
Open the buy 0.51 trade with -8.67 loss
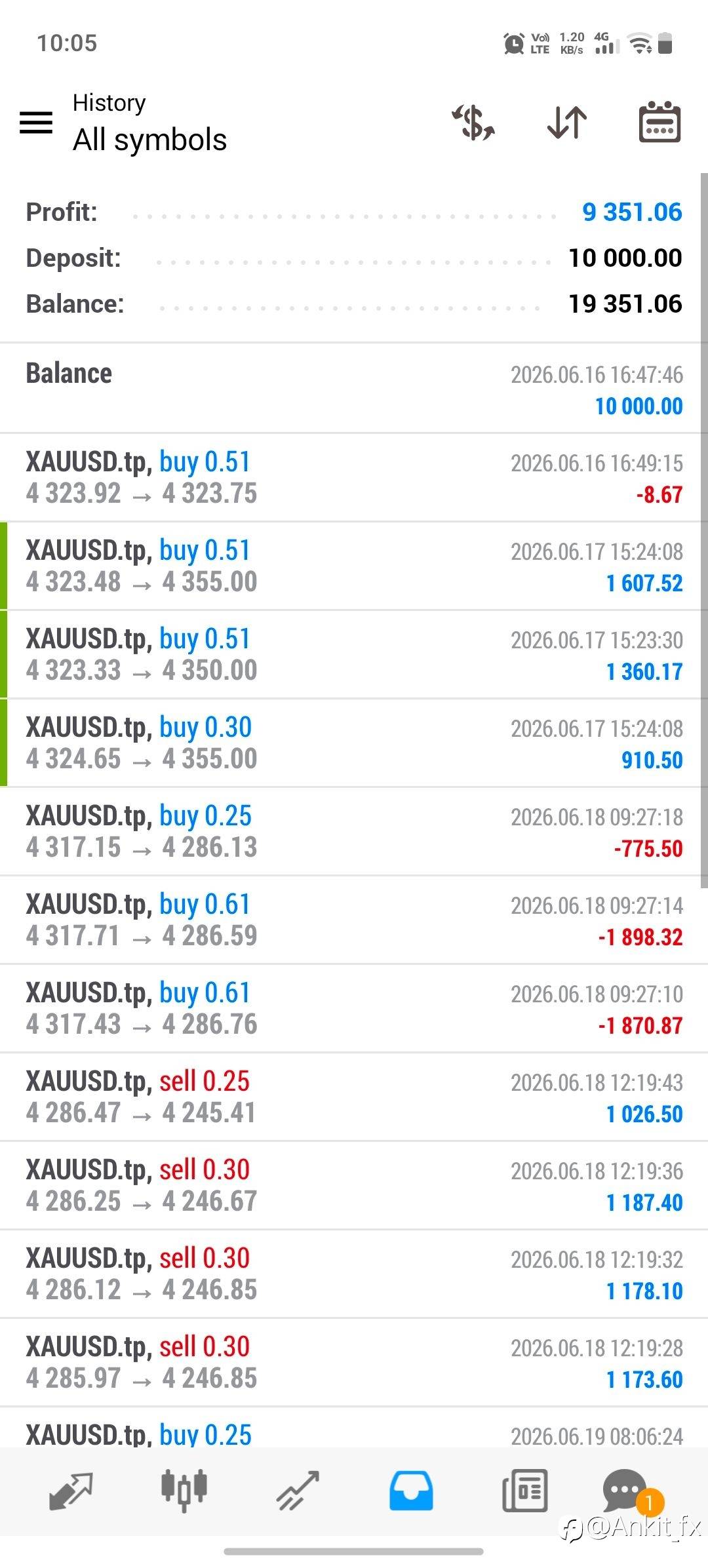[354, 477]
